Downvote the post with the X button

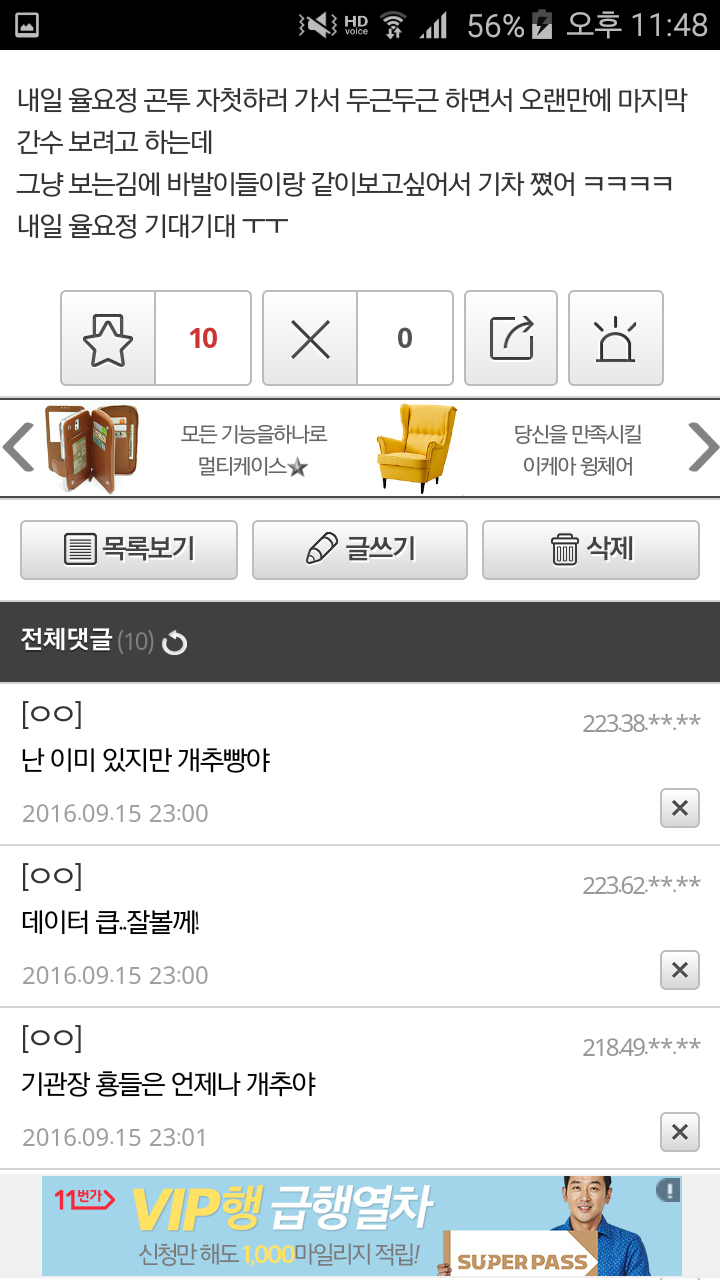pyautogui.click(x=310, y=338)
